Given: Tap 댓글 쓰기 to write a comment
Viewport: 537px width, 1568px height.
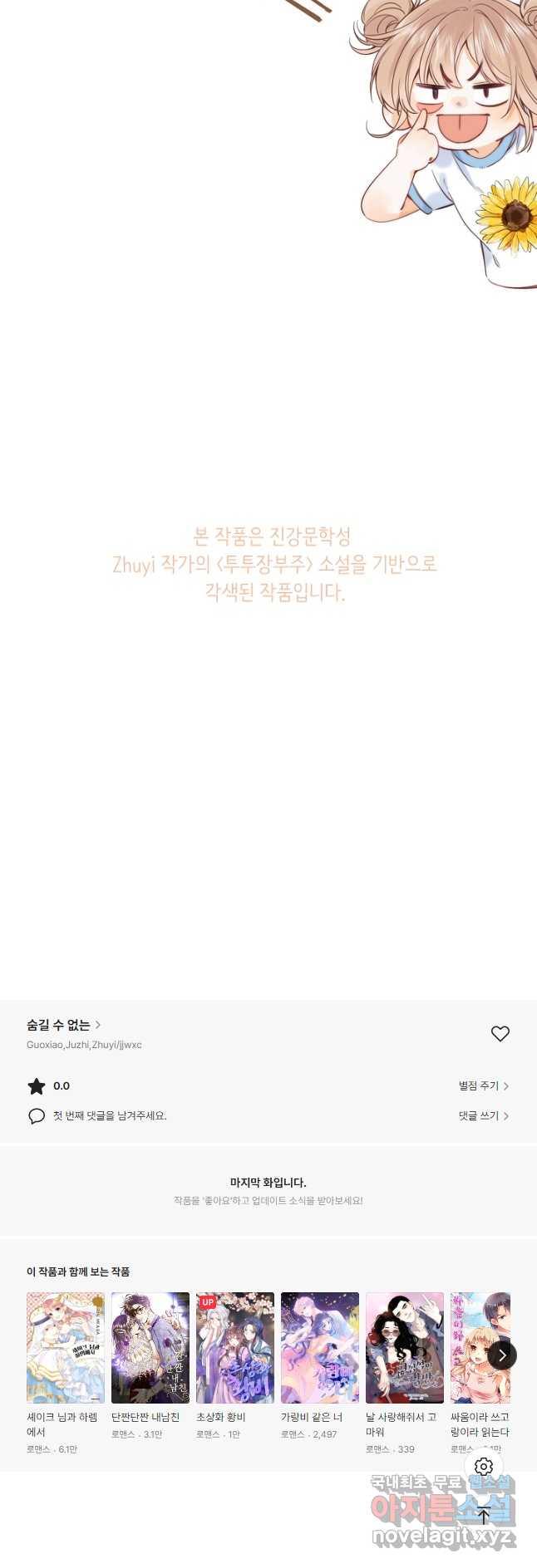Looking at the screenshot, I should [483, 1115].
